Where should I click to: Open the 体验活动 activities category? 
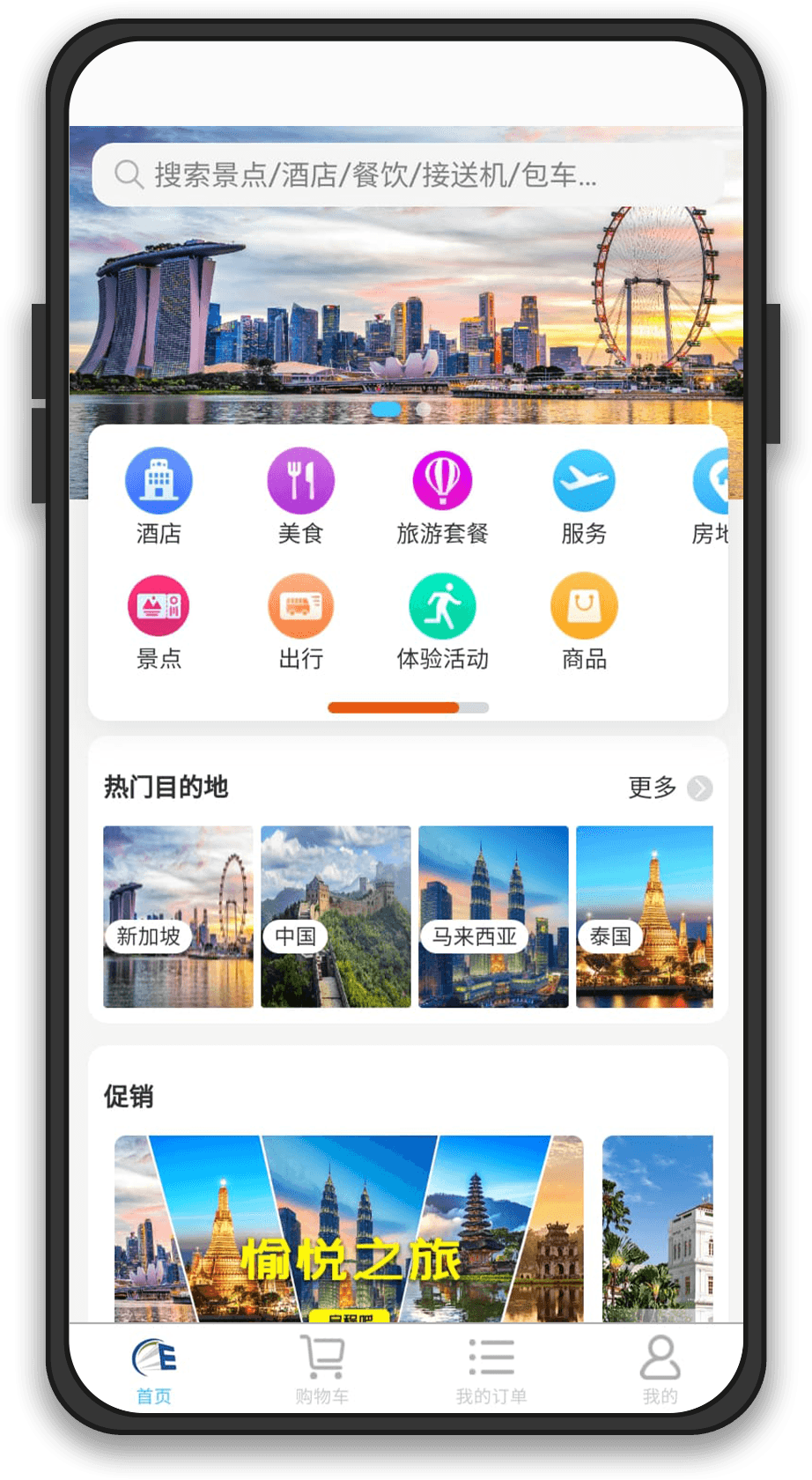coord(442,620)
